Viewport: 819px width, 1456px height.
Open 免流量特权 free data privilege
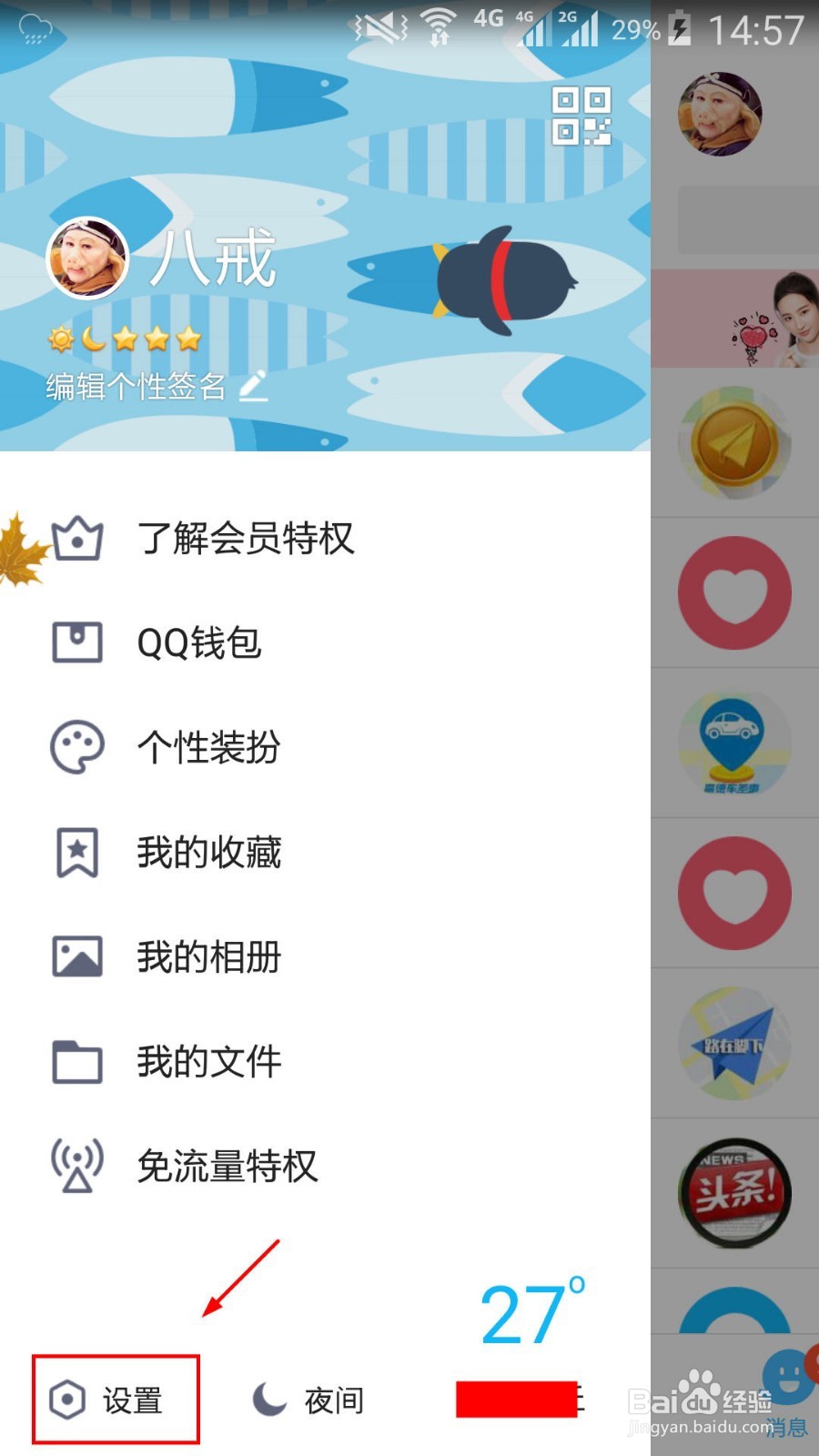coord(227,1166)
